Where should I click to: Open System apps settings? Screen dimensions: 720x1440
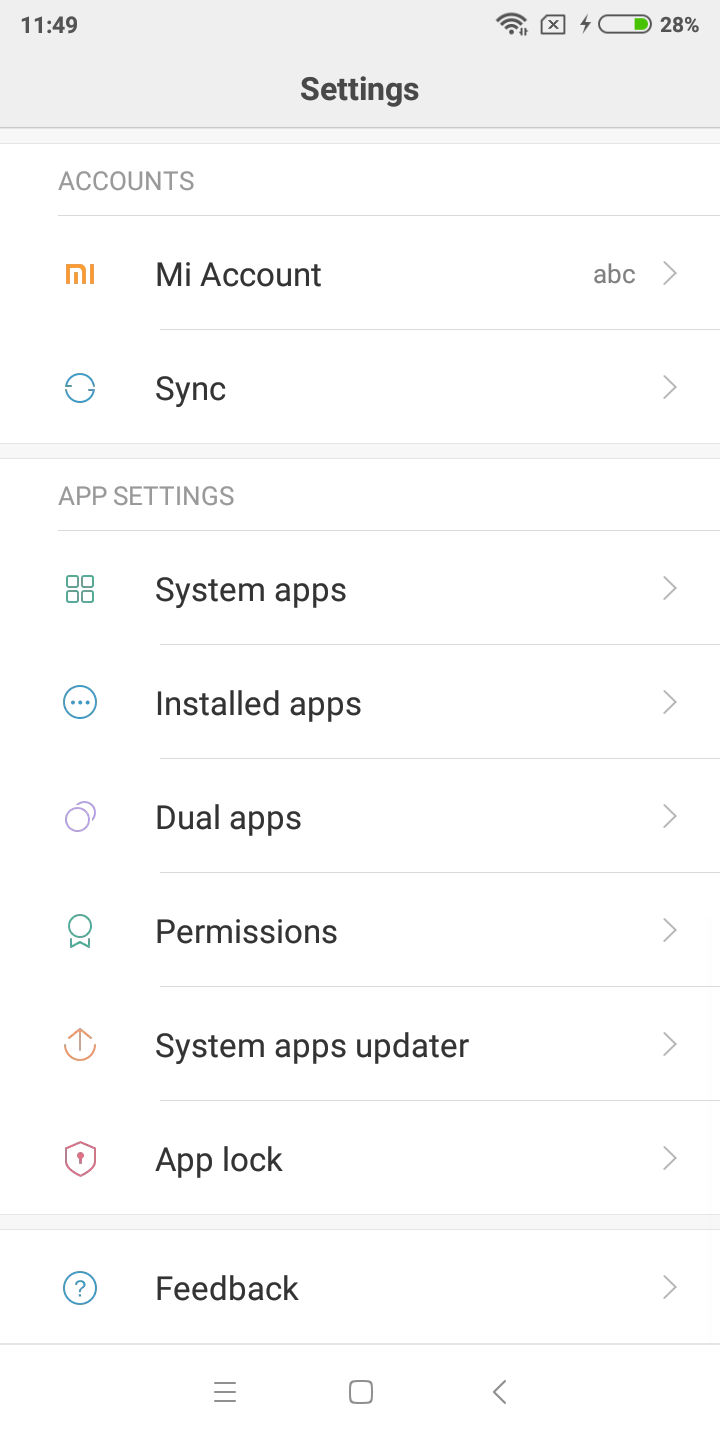(x=360, y=589)
